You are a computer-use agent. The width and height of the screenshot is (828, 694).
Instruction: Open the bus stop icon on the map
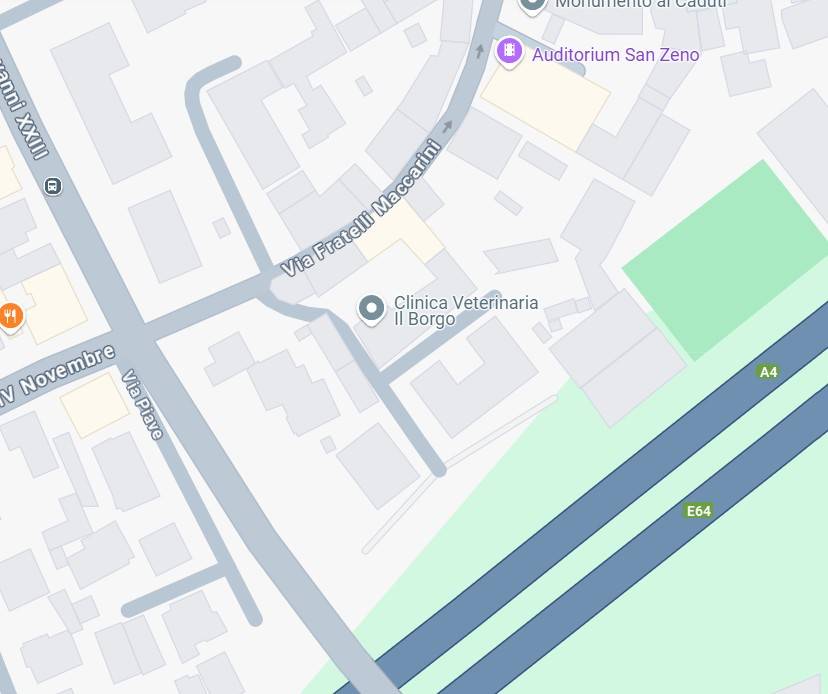pyautogui.click(x=53, y=186)
